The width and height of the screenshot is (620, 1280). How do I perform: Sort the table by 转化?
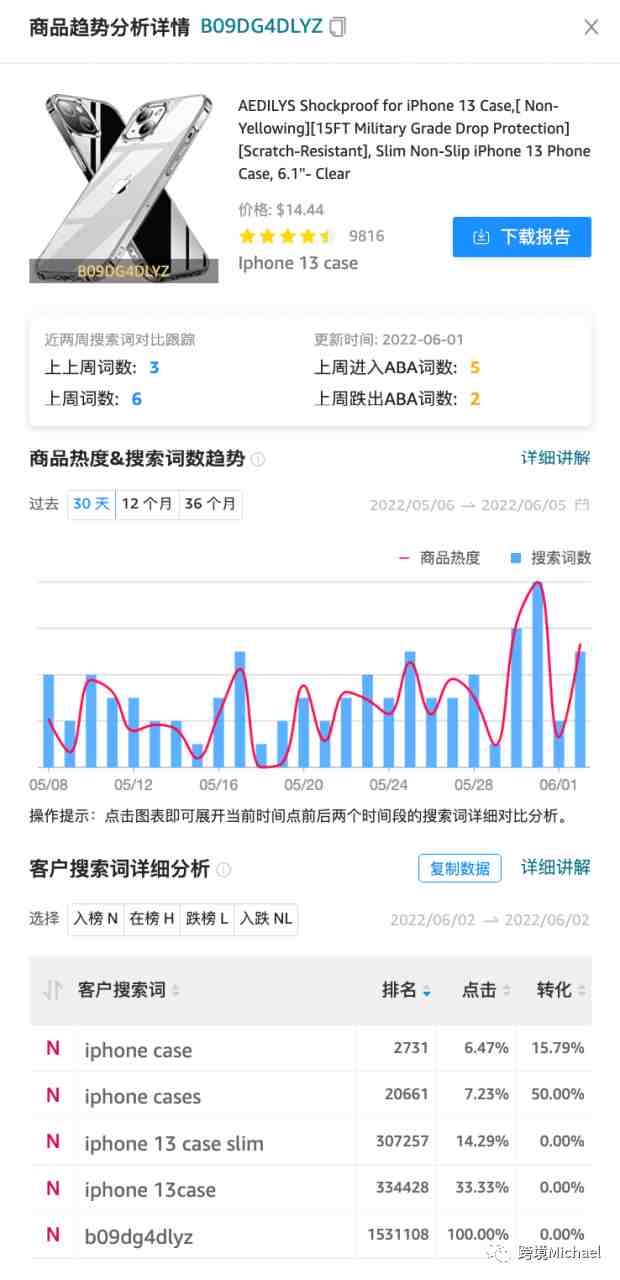coord(561,990)
